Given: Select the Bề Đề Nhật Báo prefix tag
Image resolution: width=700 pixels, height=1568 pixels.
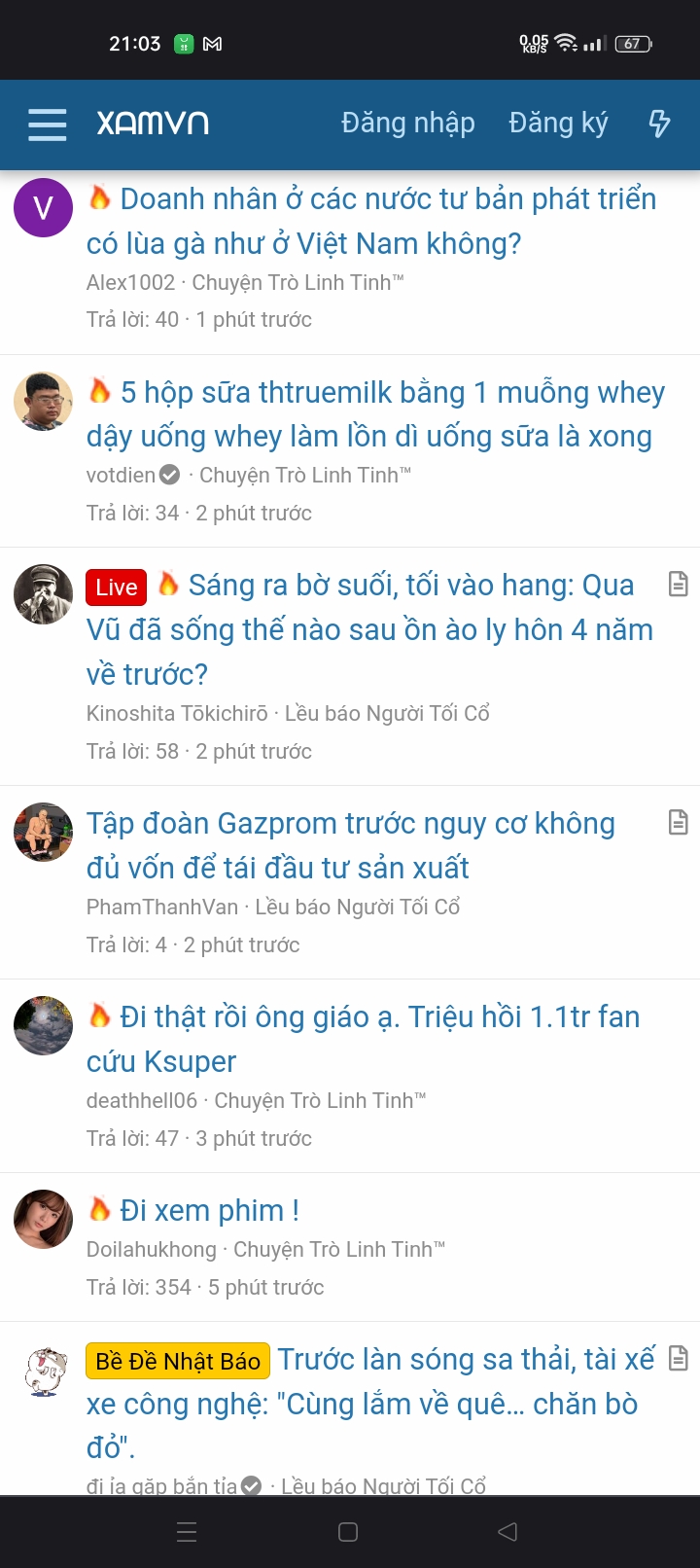Looking at the screenshot, I should (178, 1361).
